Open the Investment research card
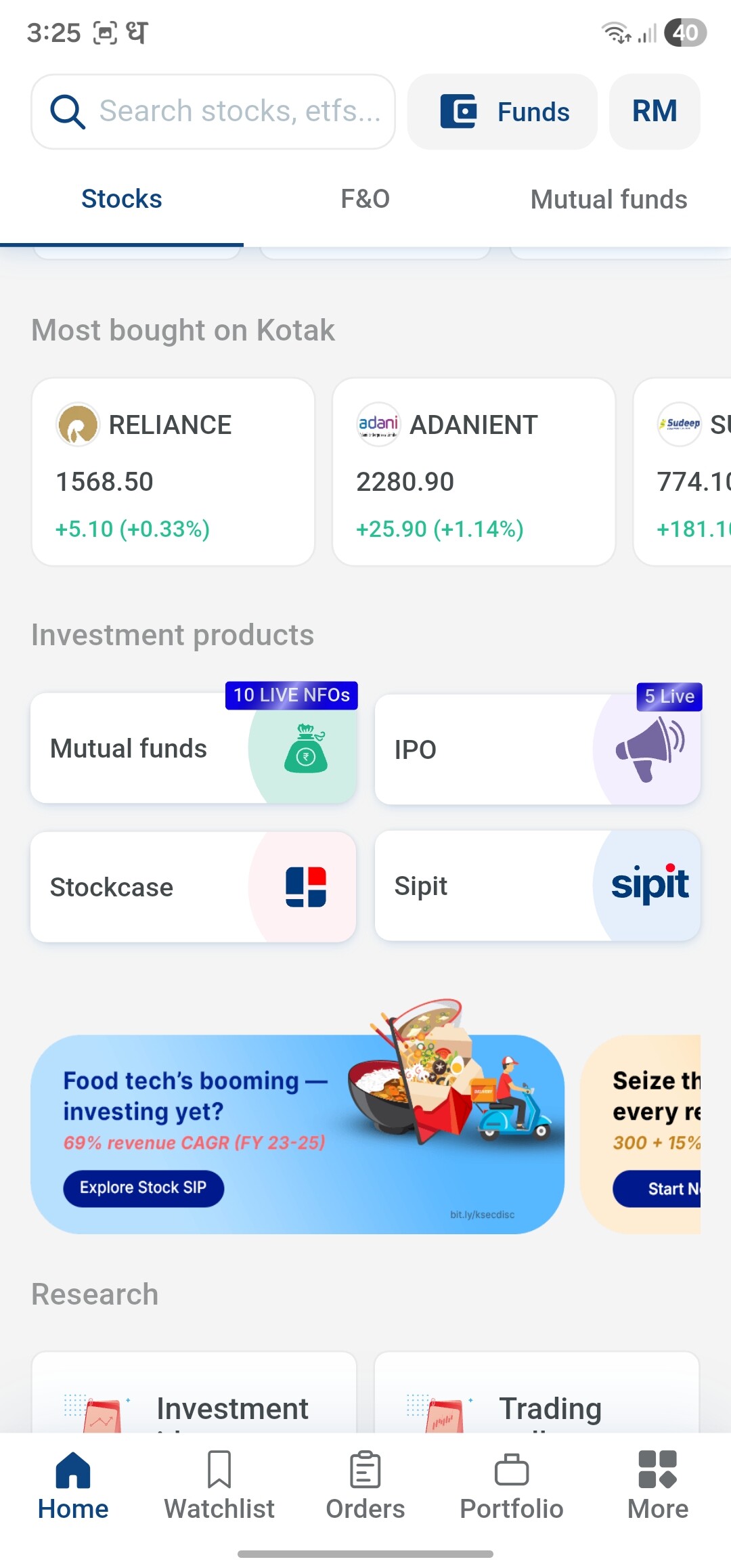Viewport: 731px width, 1568px height. click(x=194, y=1401)
